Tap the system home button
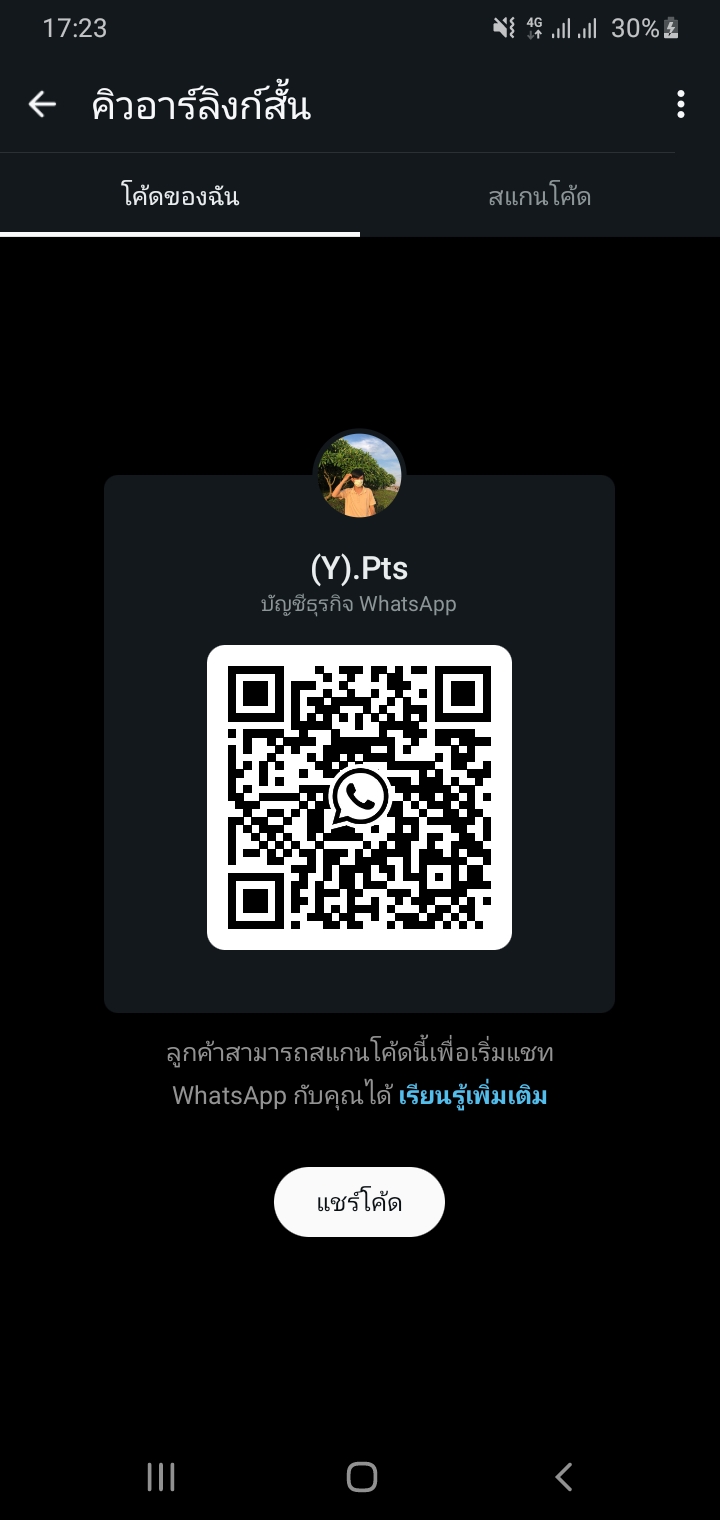 pyautogui.click(x=361, y=1476)
